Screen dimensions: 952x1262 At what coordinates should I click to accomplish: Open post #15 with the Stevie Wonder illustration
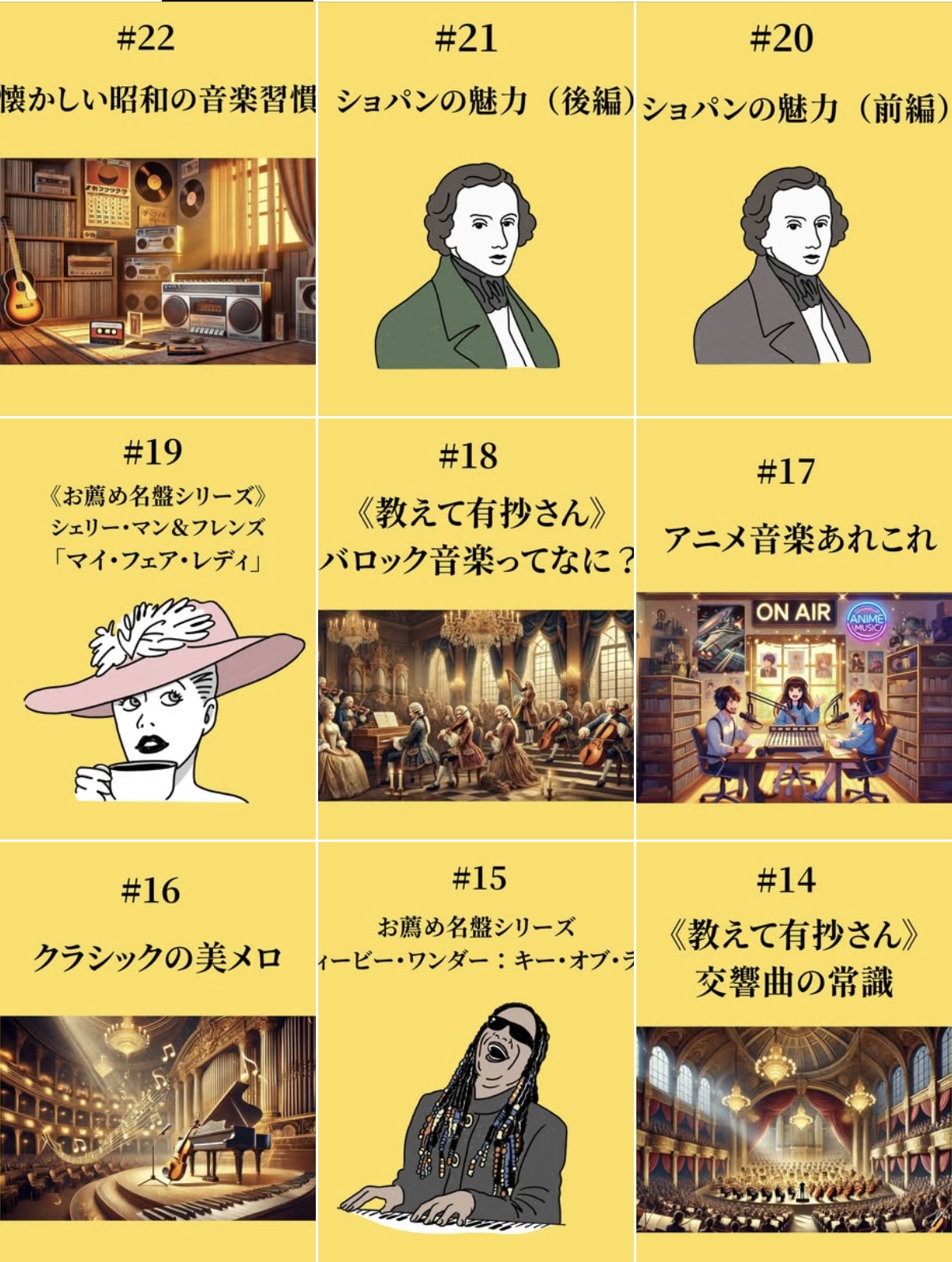point(475,1106)
